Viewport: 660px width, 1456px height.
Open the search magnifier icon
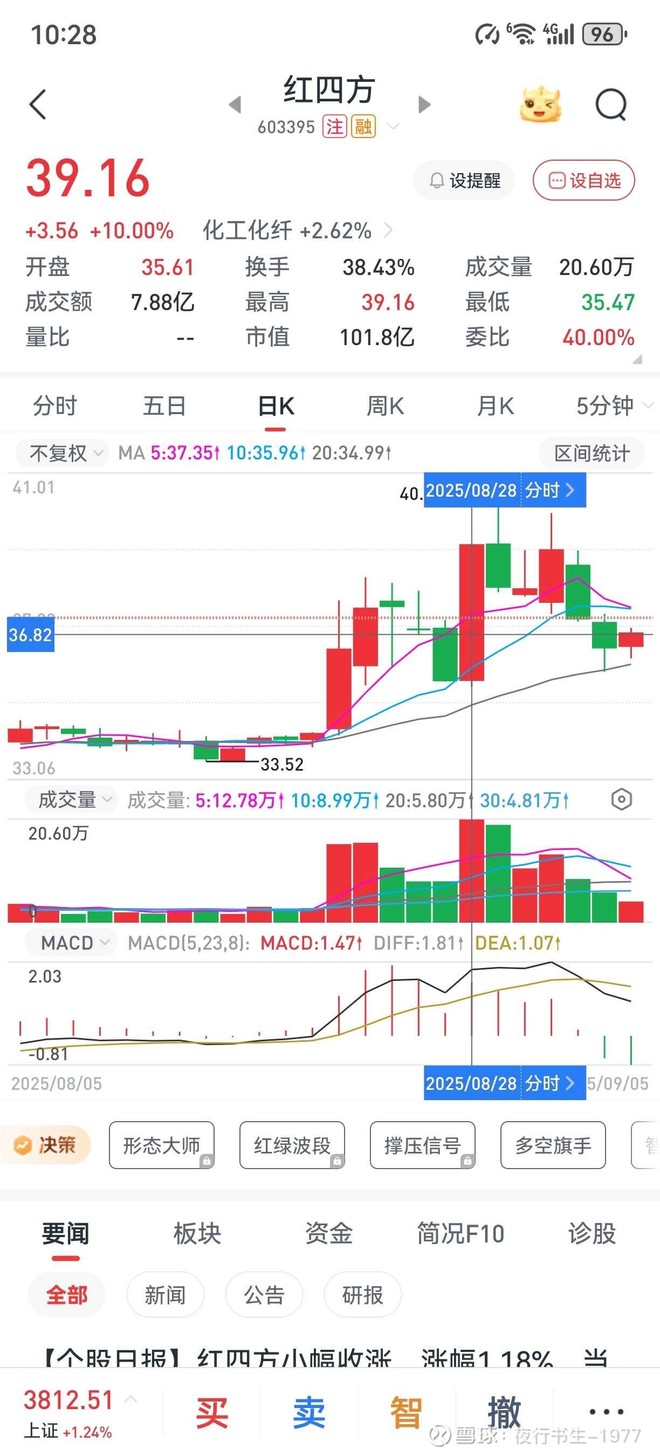tap(611, 104)
